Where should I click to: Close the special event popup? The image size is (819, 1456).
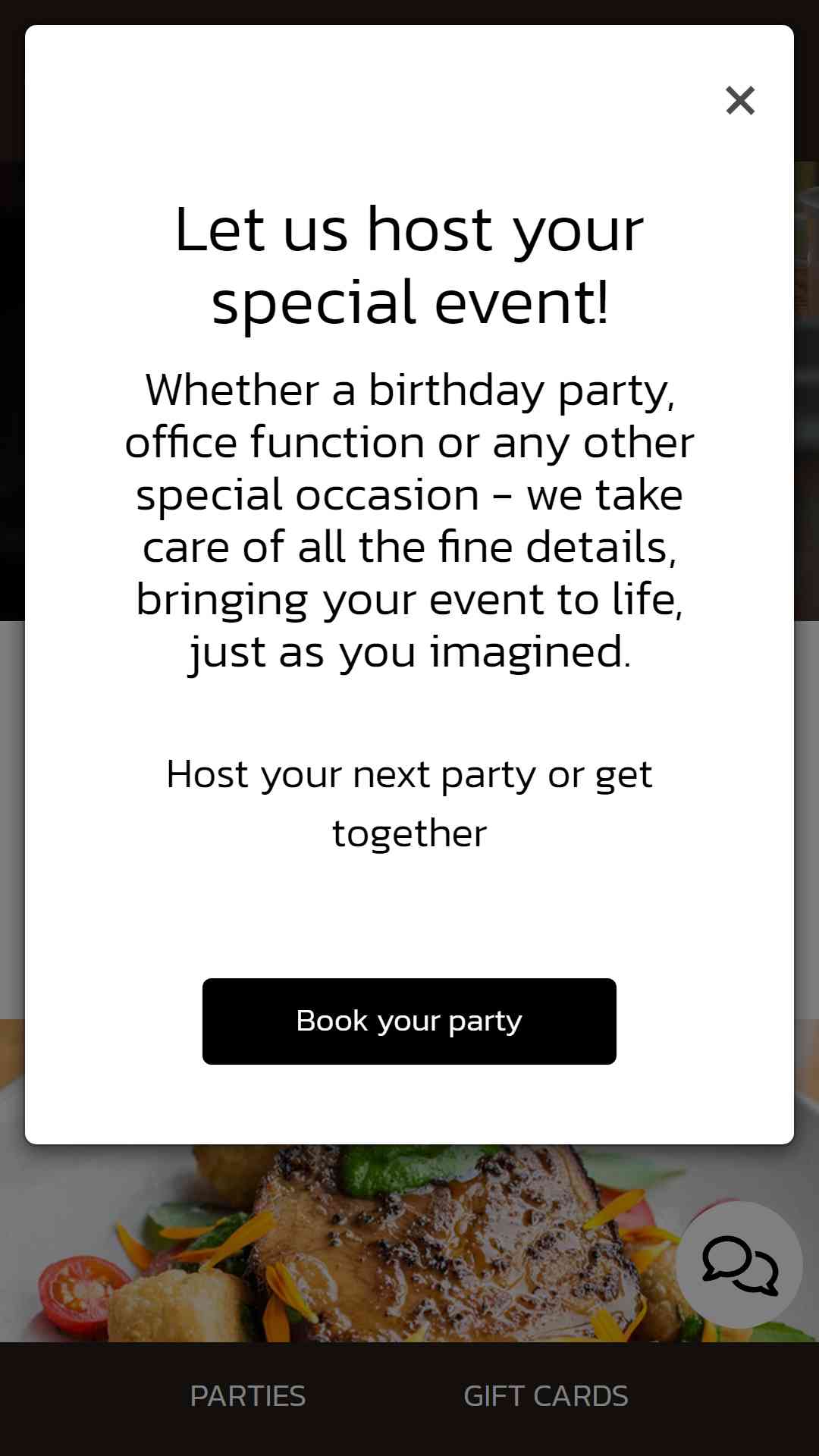(740, 100)
